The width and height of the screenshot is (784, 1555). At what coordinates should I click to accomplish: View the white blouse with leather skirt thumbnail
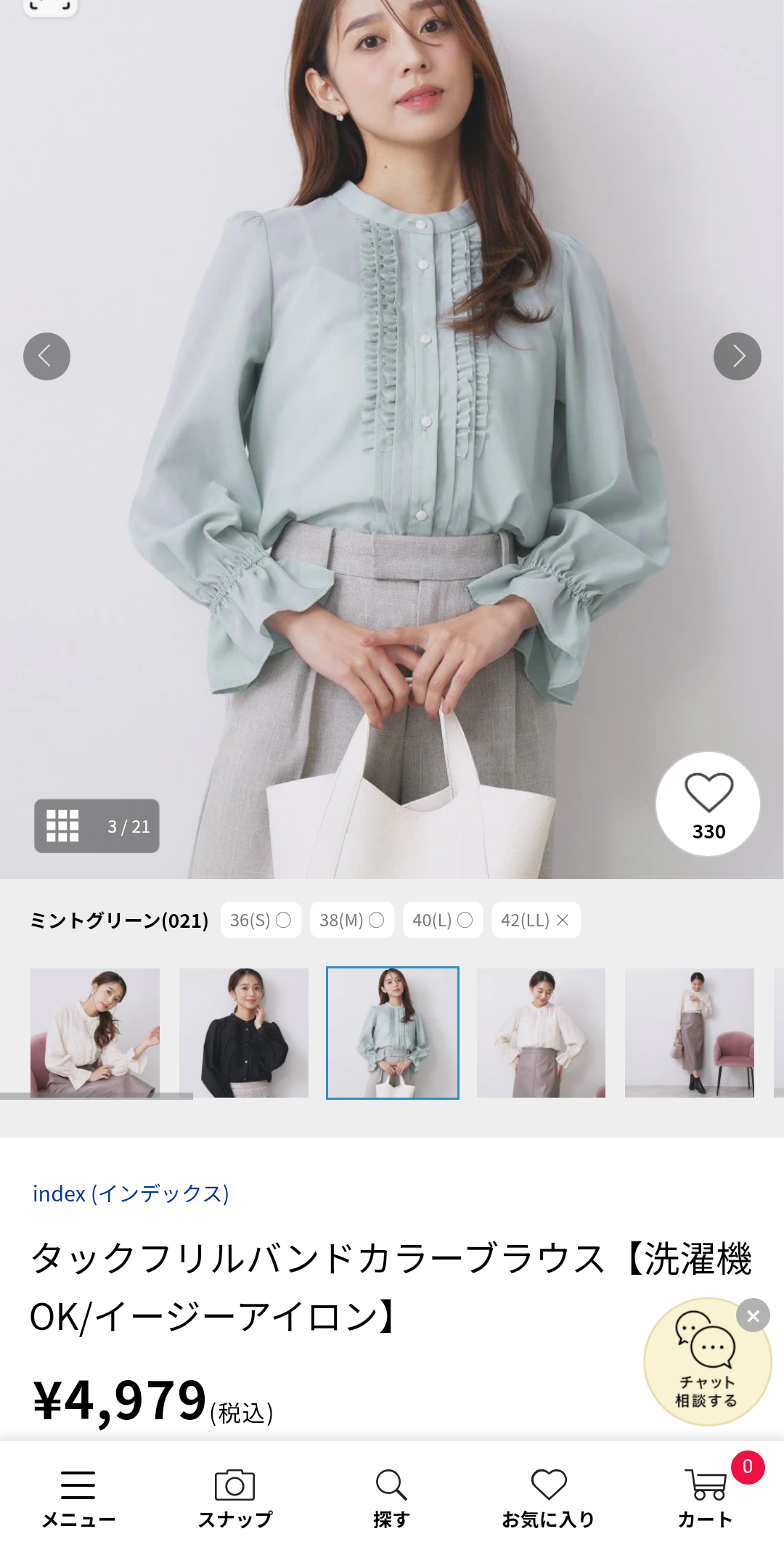pyautogui.click(x=541, y=1032)
